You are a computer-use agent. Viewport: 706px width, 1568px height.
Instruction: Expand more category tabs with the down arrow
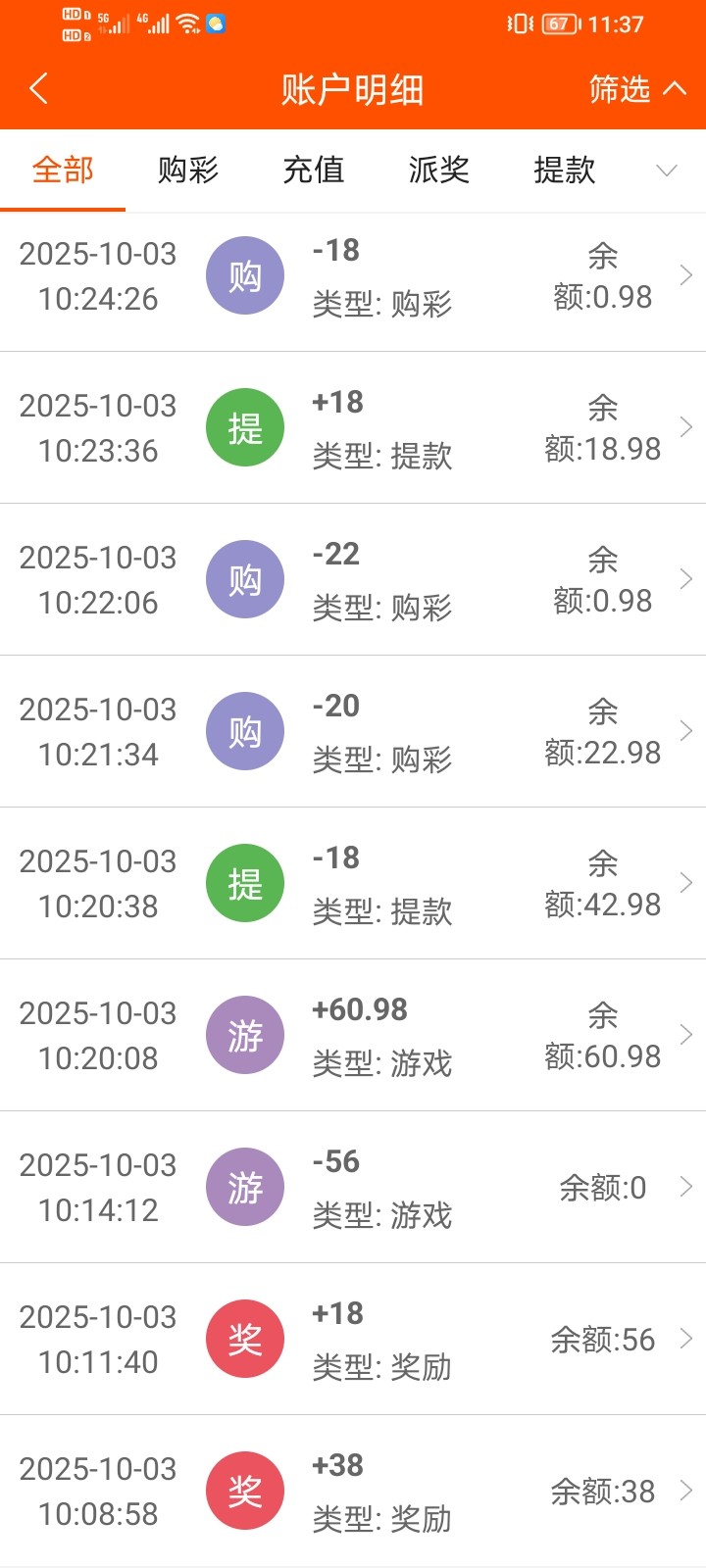pos(667,171)
